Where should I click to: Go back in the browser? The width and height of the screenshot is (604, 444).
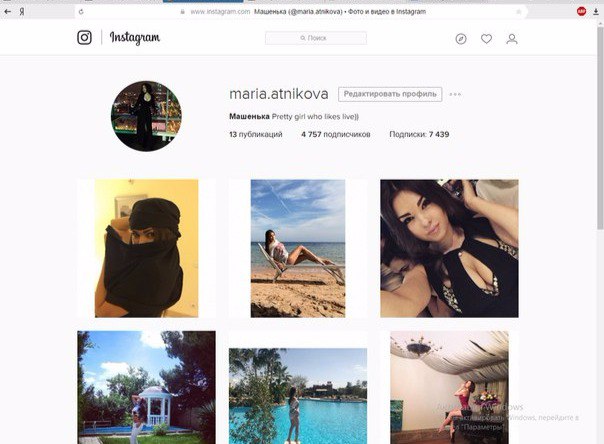(8, 11)
